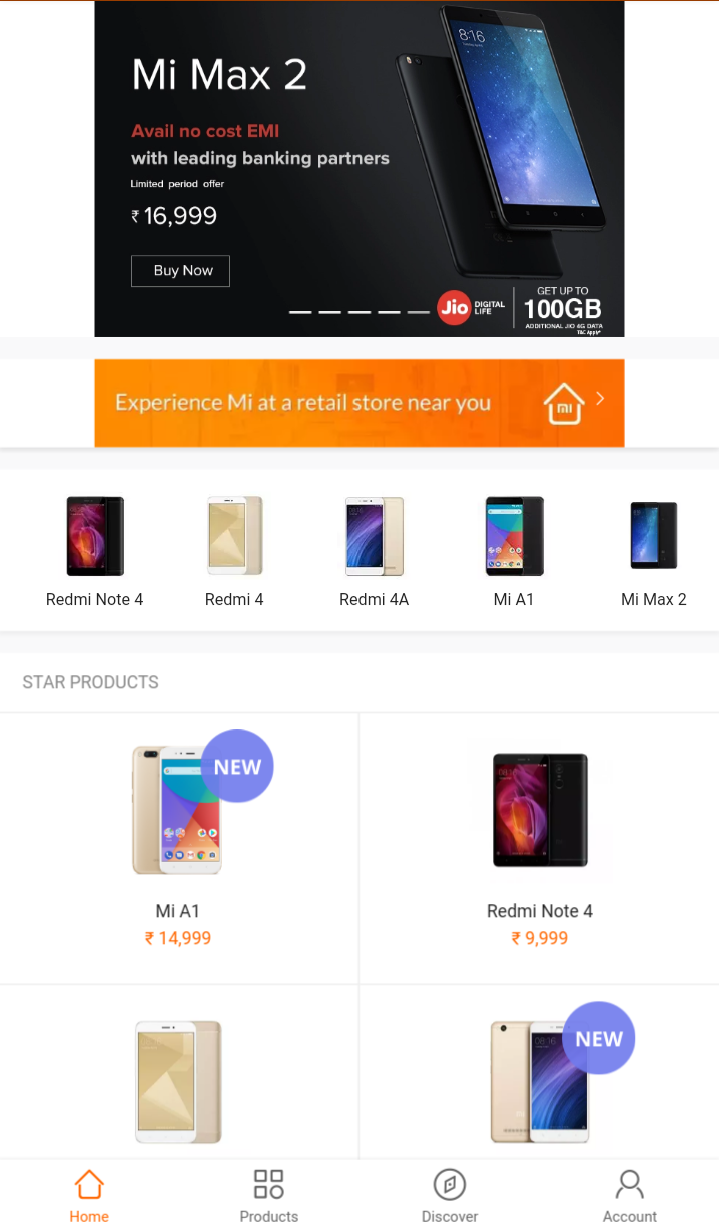Choose Redmi 4A in the phone row
The image size is (719, 1232).
(x=374, y=550)
